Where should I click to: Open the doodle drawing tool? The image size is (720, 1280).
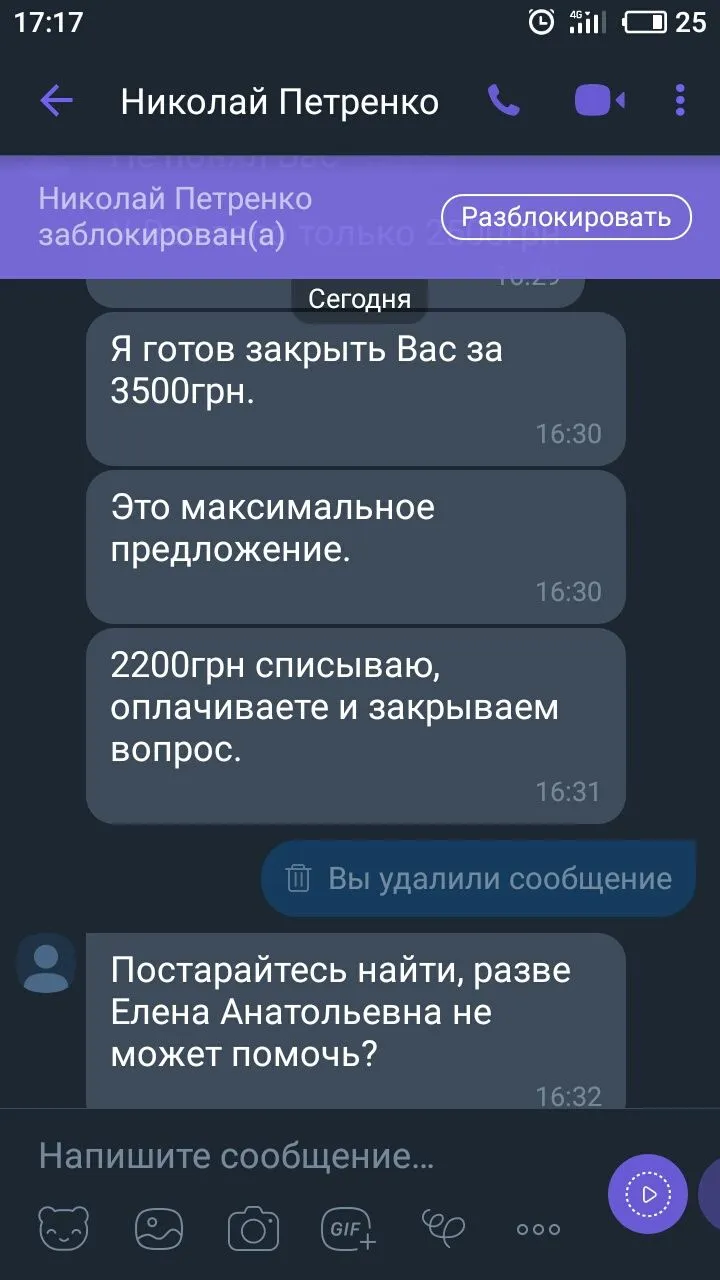point(444,1226)
